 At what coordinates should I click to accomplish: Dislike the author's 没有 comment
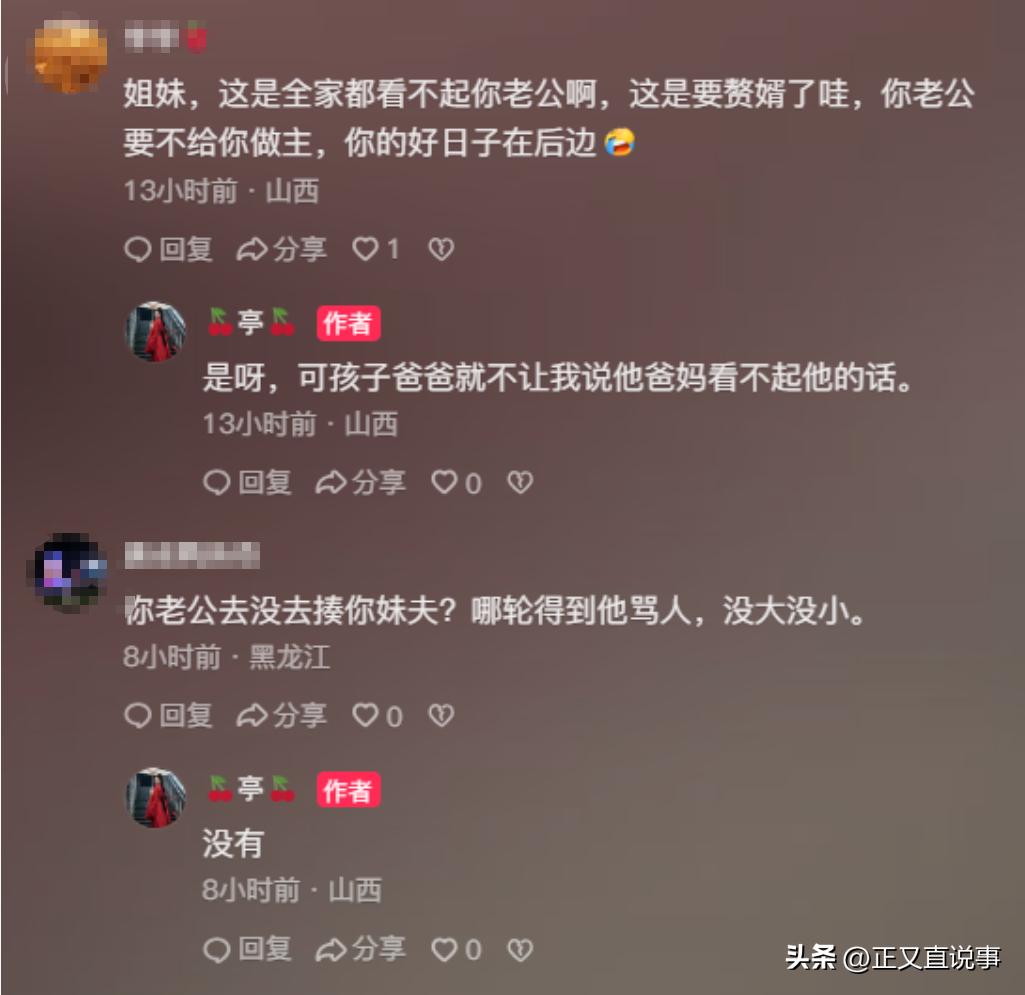point(520,949)
